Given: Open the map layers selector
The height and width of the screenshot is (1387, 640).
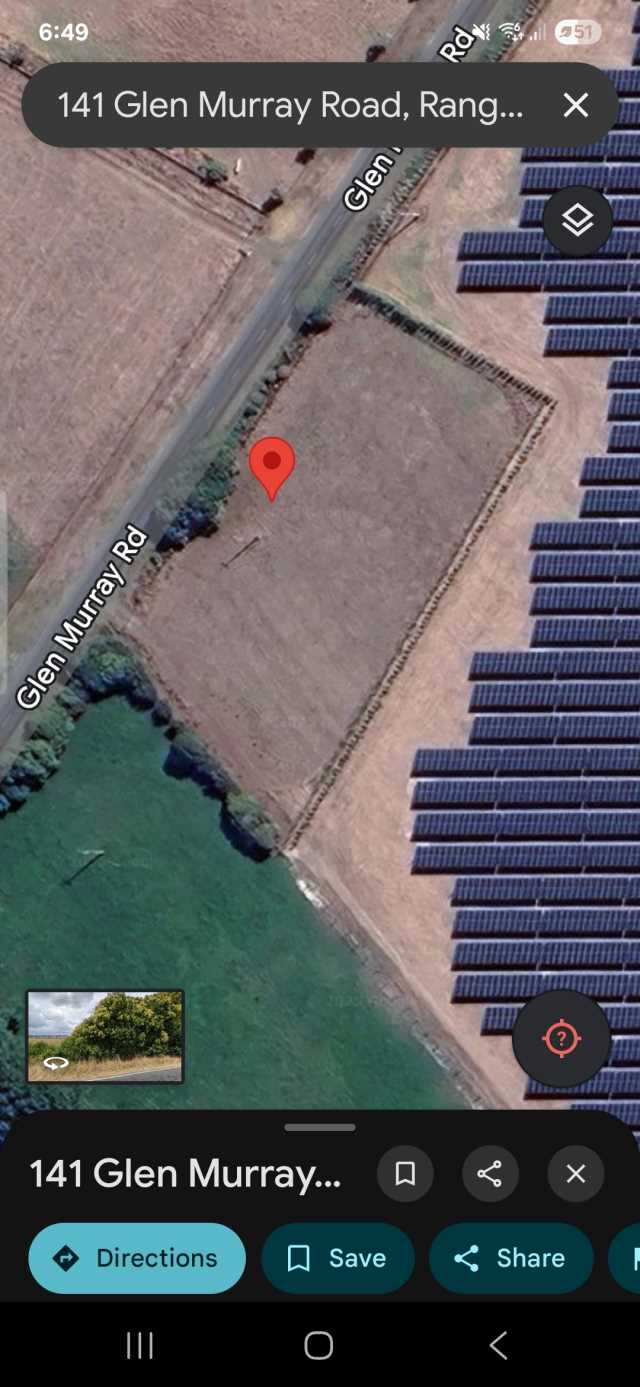Looking at the screenshot, I should [x=578, y=221].
